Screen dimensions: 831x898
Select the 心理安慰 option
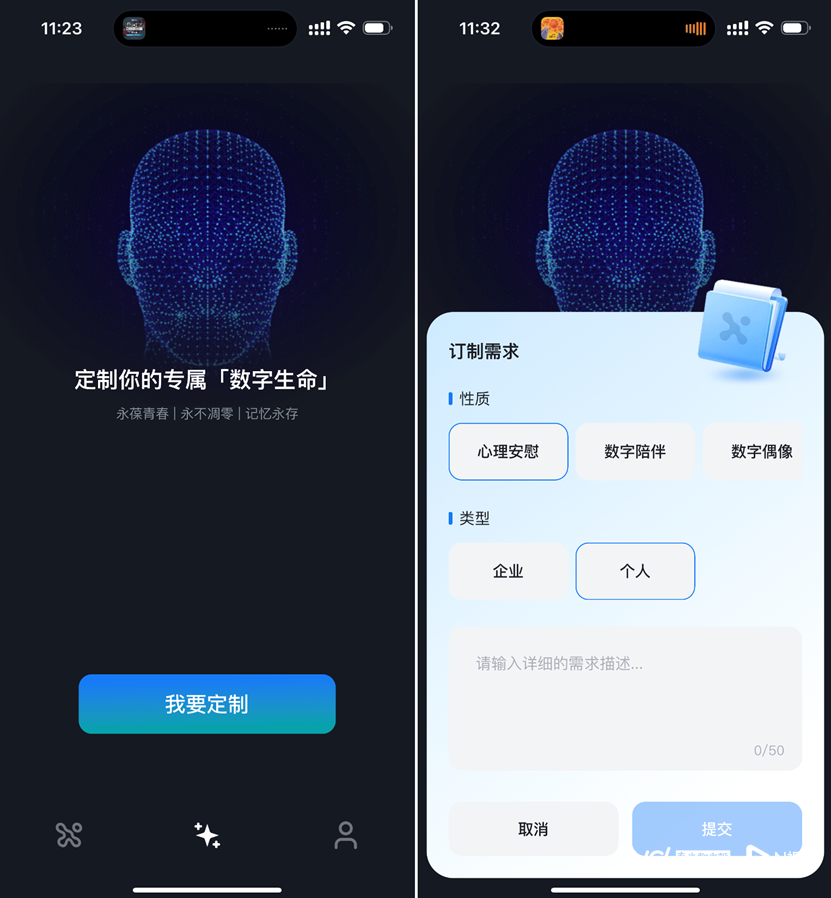point(508,452)
